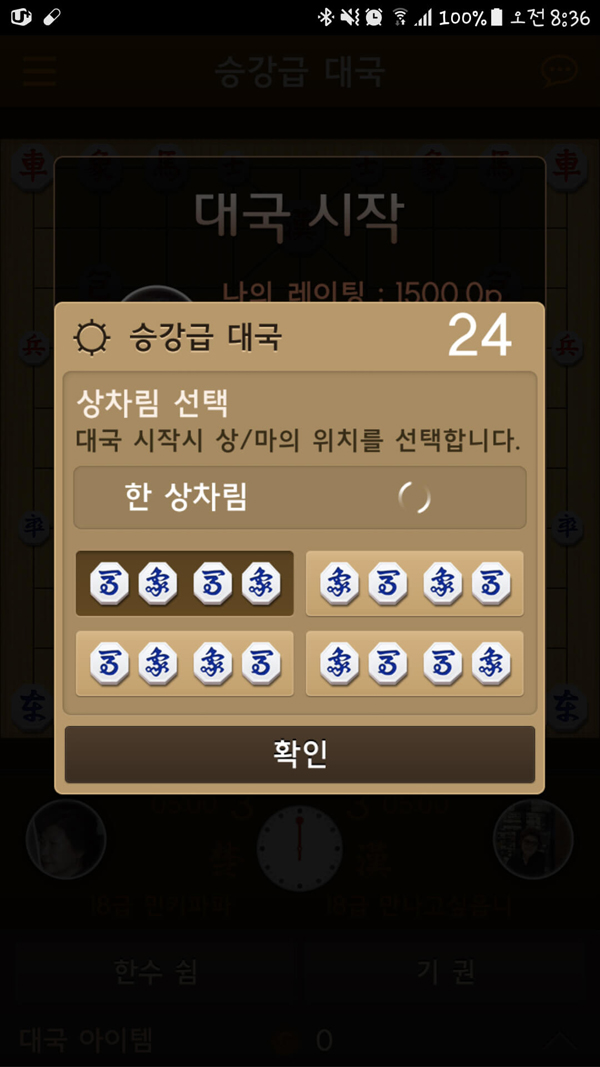Select the horse-elephant-horse-elephant setup
The height and width of the screenshot is (1067, 600).
(x=185, y=583)
